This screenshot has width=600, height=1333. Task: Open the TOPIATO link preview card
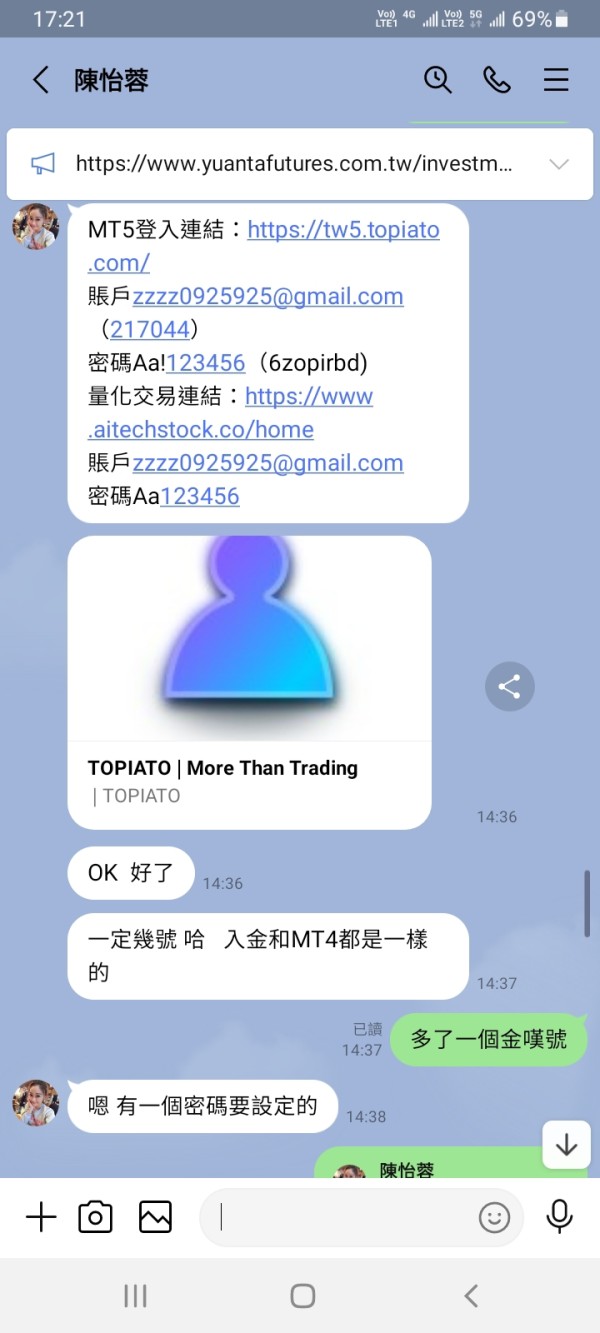tap(249, 682)
